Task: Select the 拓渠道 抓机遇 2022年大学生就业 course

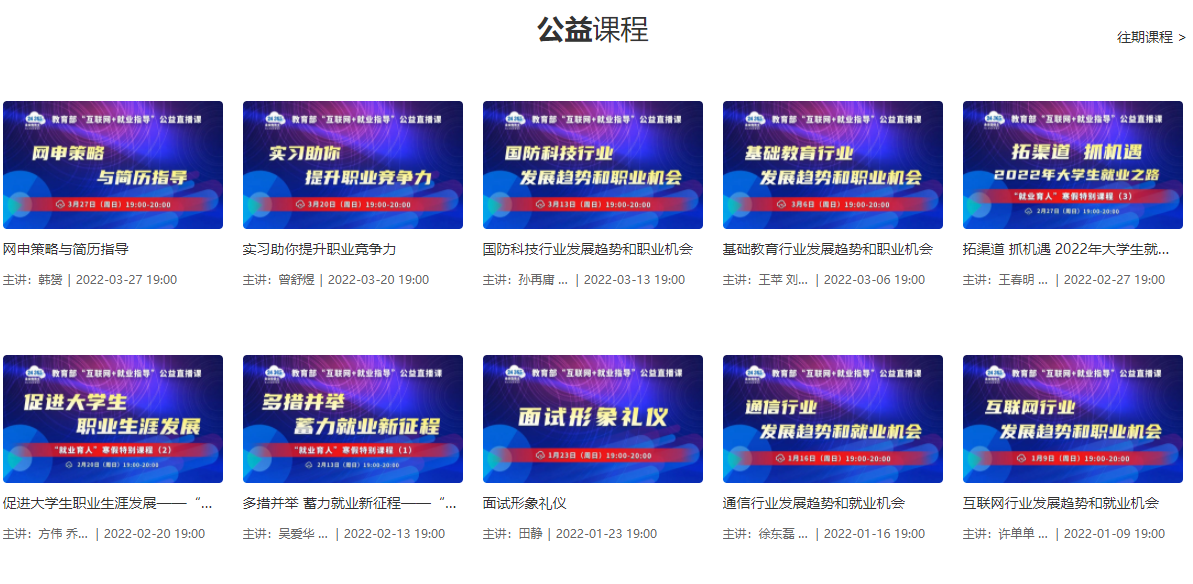Action: tap(1073, 165)
